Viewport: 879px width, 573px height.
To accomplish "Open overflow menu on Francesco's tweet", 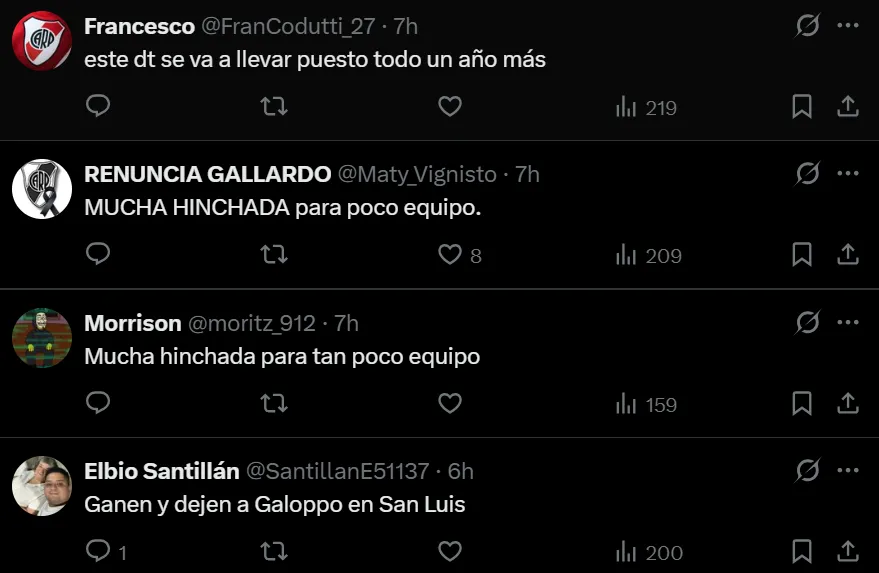I will (x=848, y=25).
